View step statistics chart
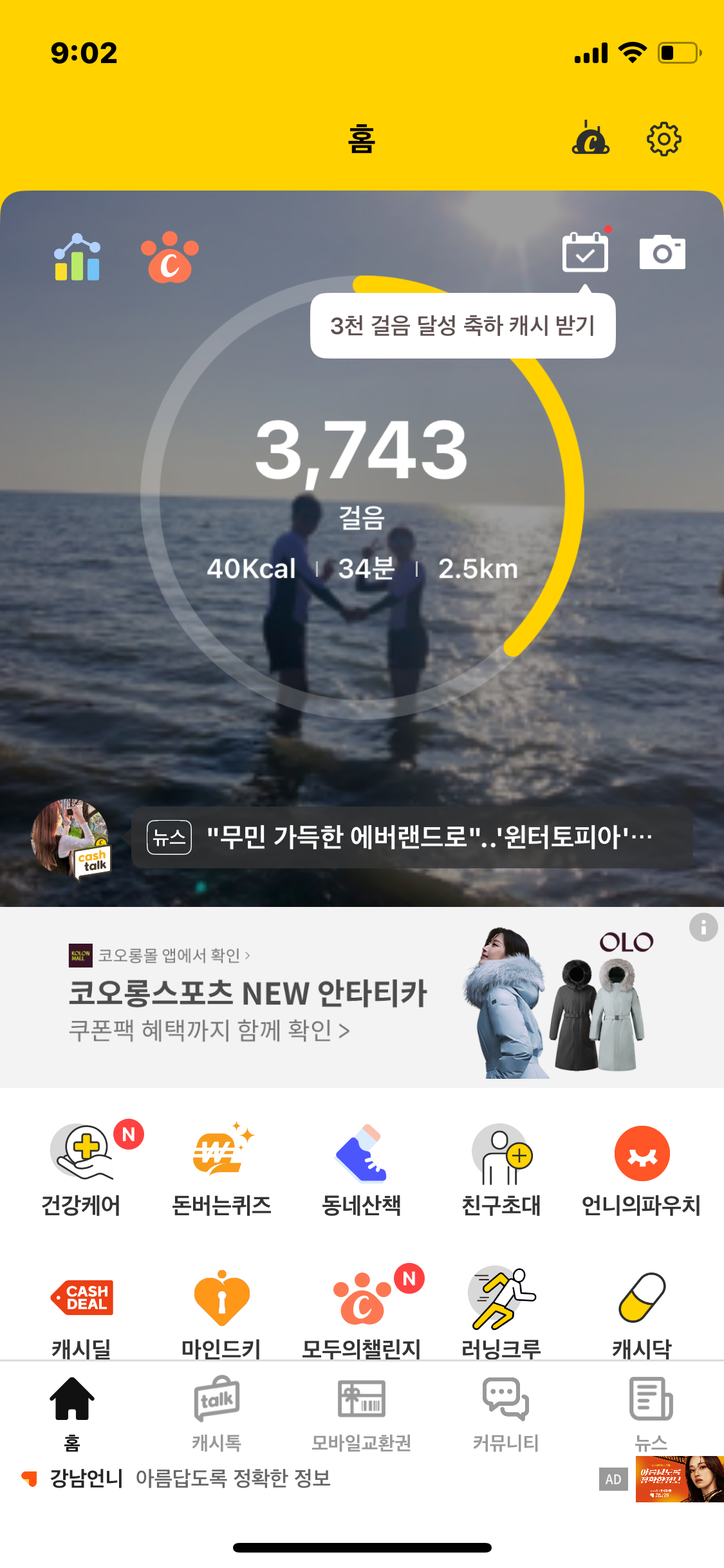This screenshot has height=1568, width=724. click(77, 257)
